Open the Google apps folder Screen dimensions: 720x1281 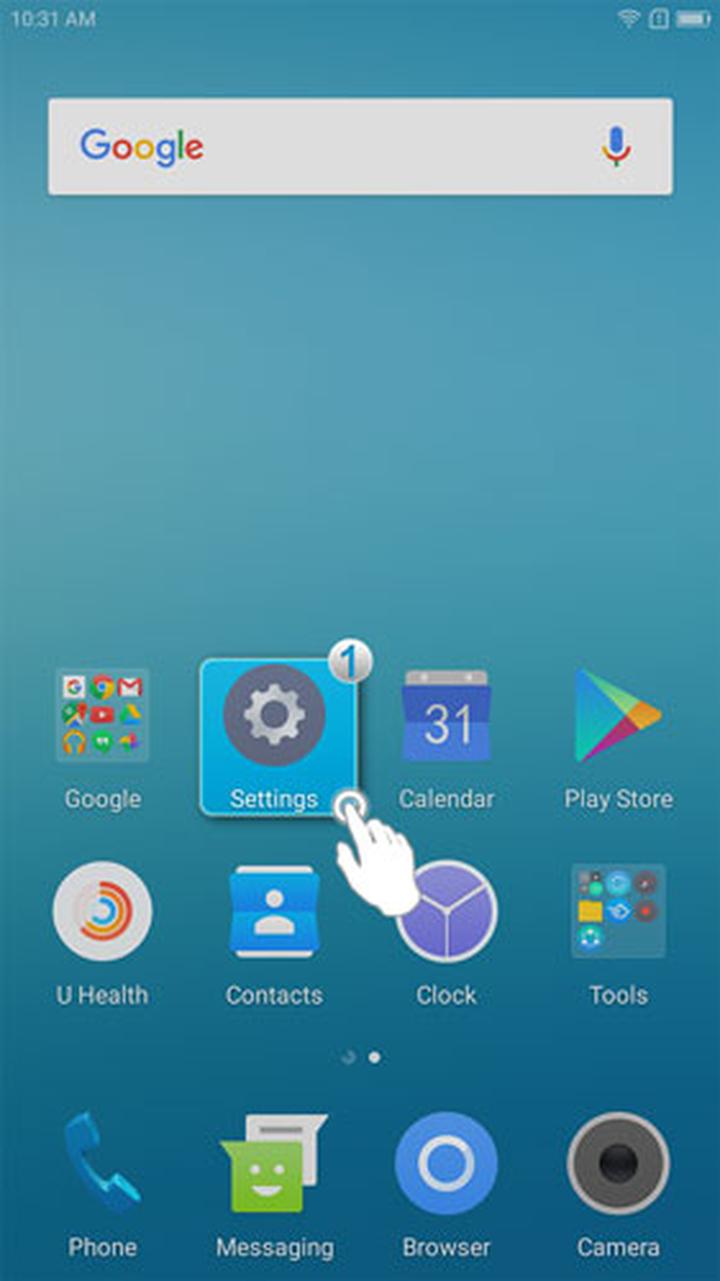point(102,716)
